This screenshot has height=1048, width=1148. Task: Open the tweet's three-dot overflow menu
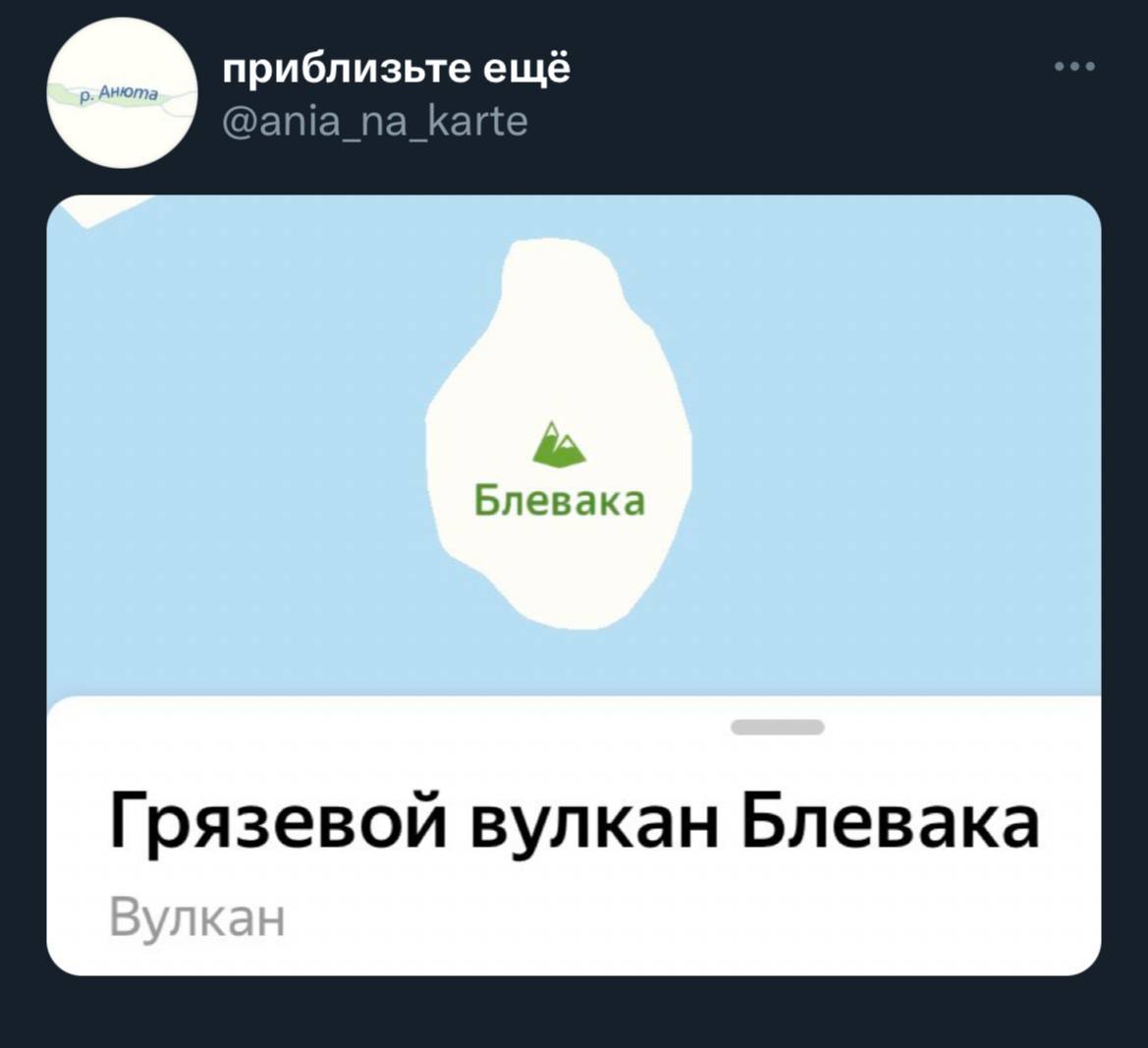1074,68
